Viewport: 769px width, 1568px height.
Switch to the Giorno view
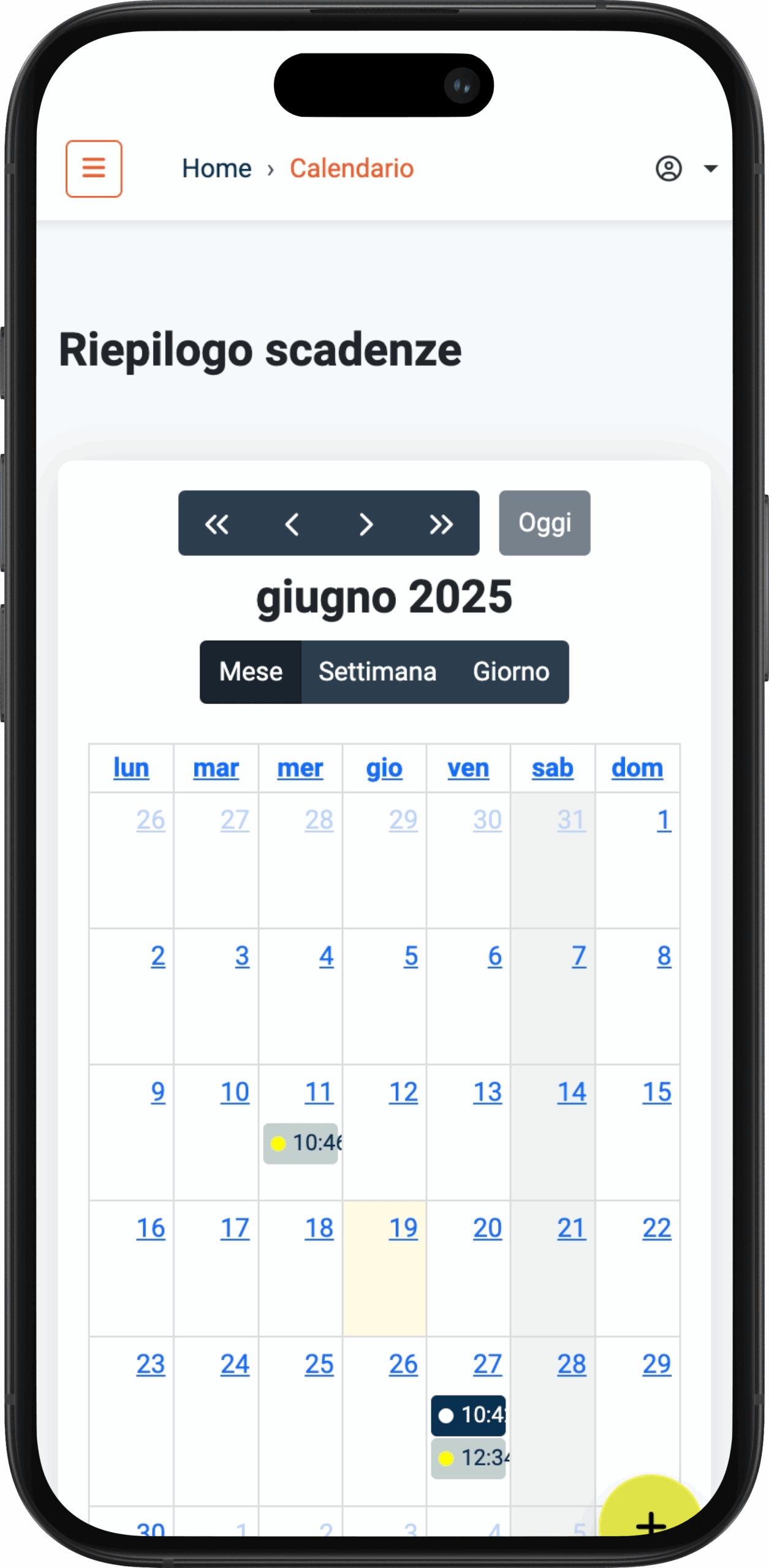click(511, 672)
